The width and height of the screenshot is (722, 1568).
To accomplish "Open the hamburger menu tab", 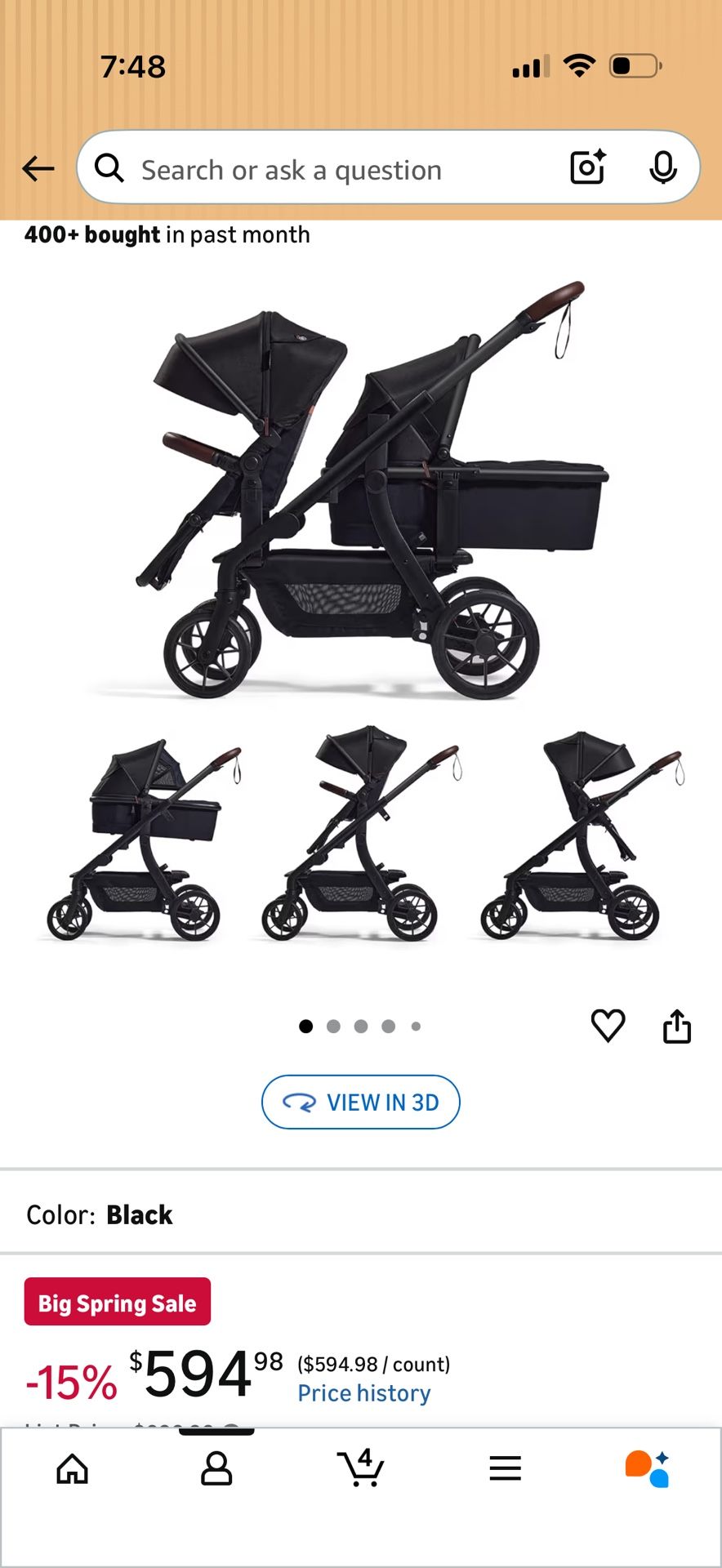I will [x=505, y=1468].
